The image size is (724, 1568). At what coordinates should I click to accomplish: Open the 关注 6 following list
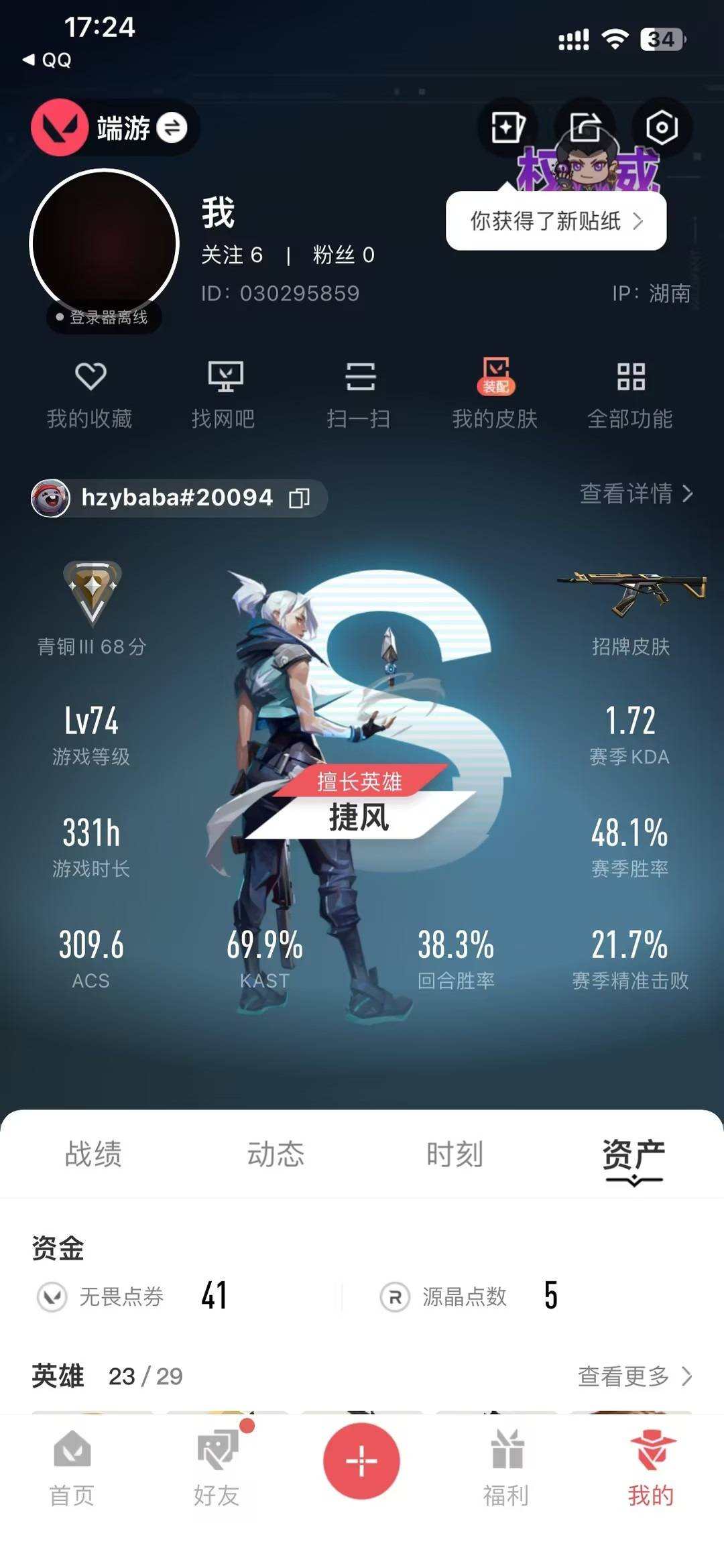(x=233, y=255)
